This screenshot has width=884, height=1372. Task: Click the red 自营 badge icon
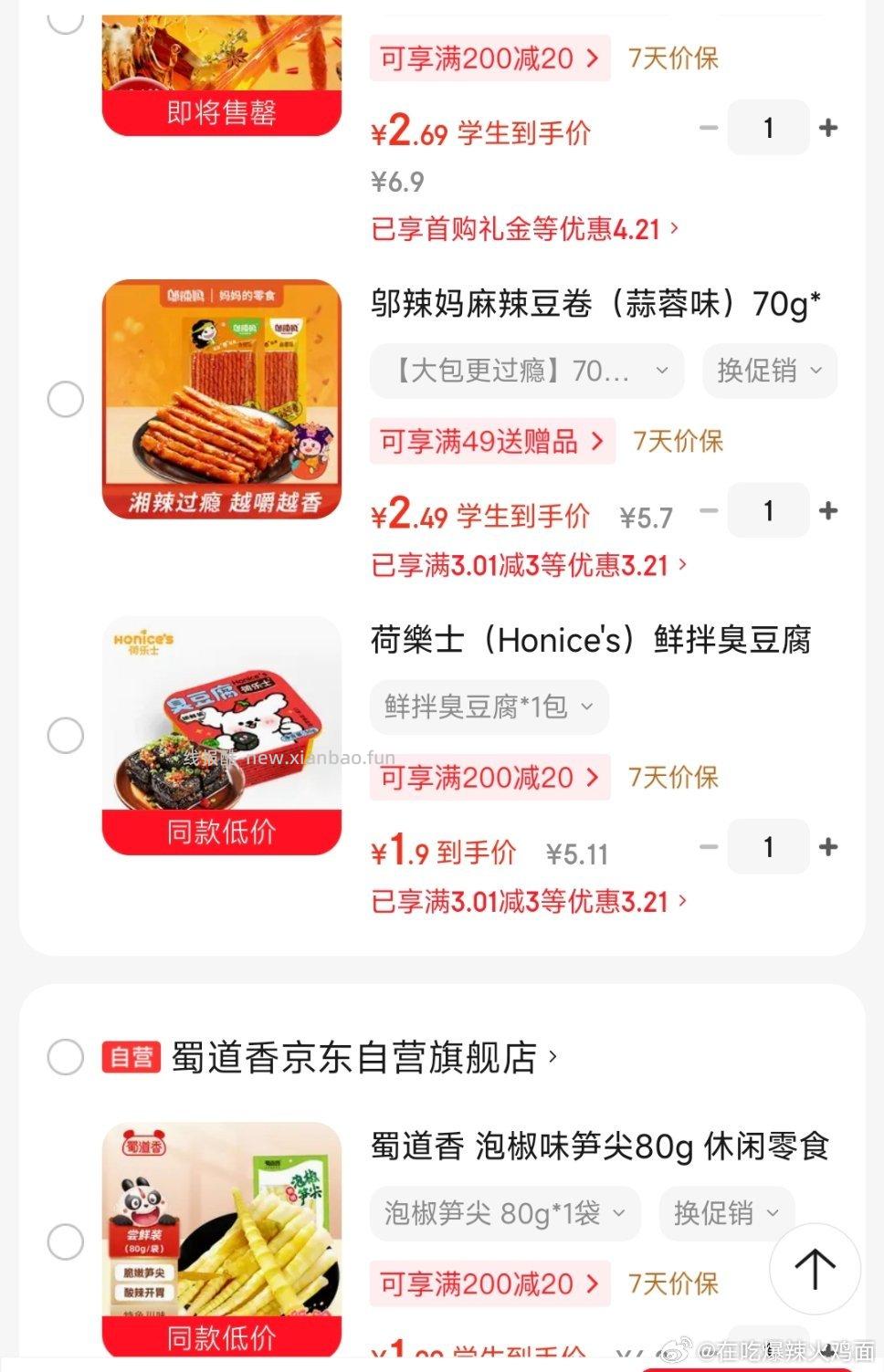tap(130, 1059)
